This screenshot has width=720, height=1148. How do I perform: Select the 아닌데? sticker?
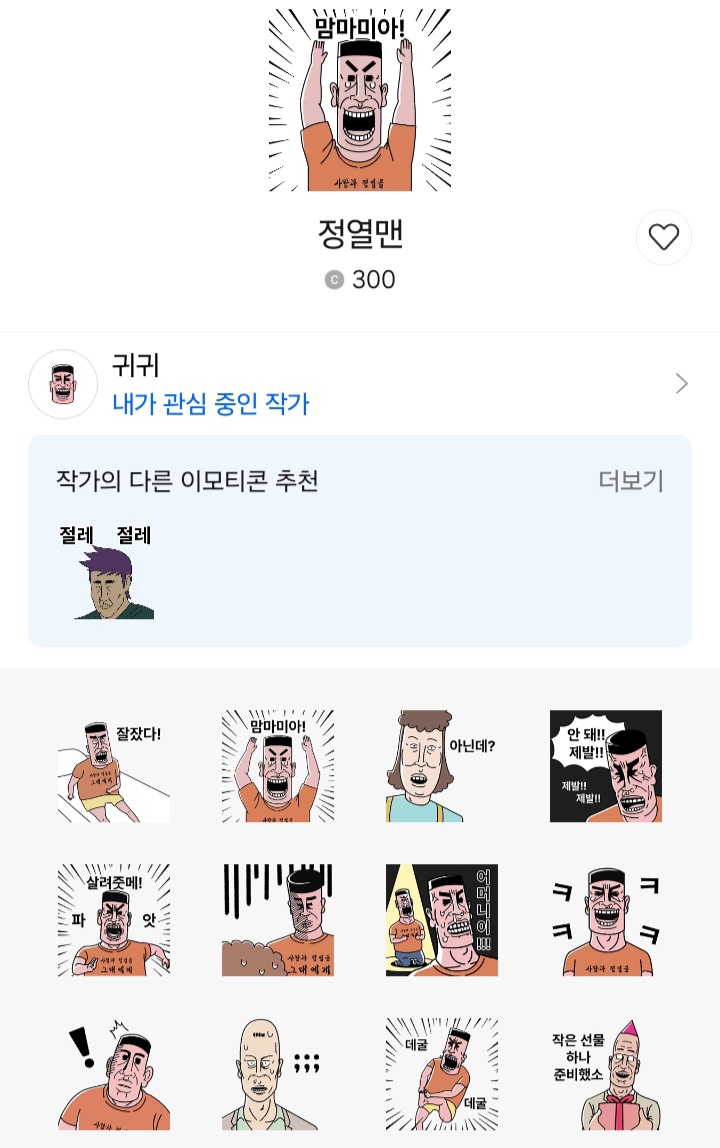tap(442, 766)
